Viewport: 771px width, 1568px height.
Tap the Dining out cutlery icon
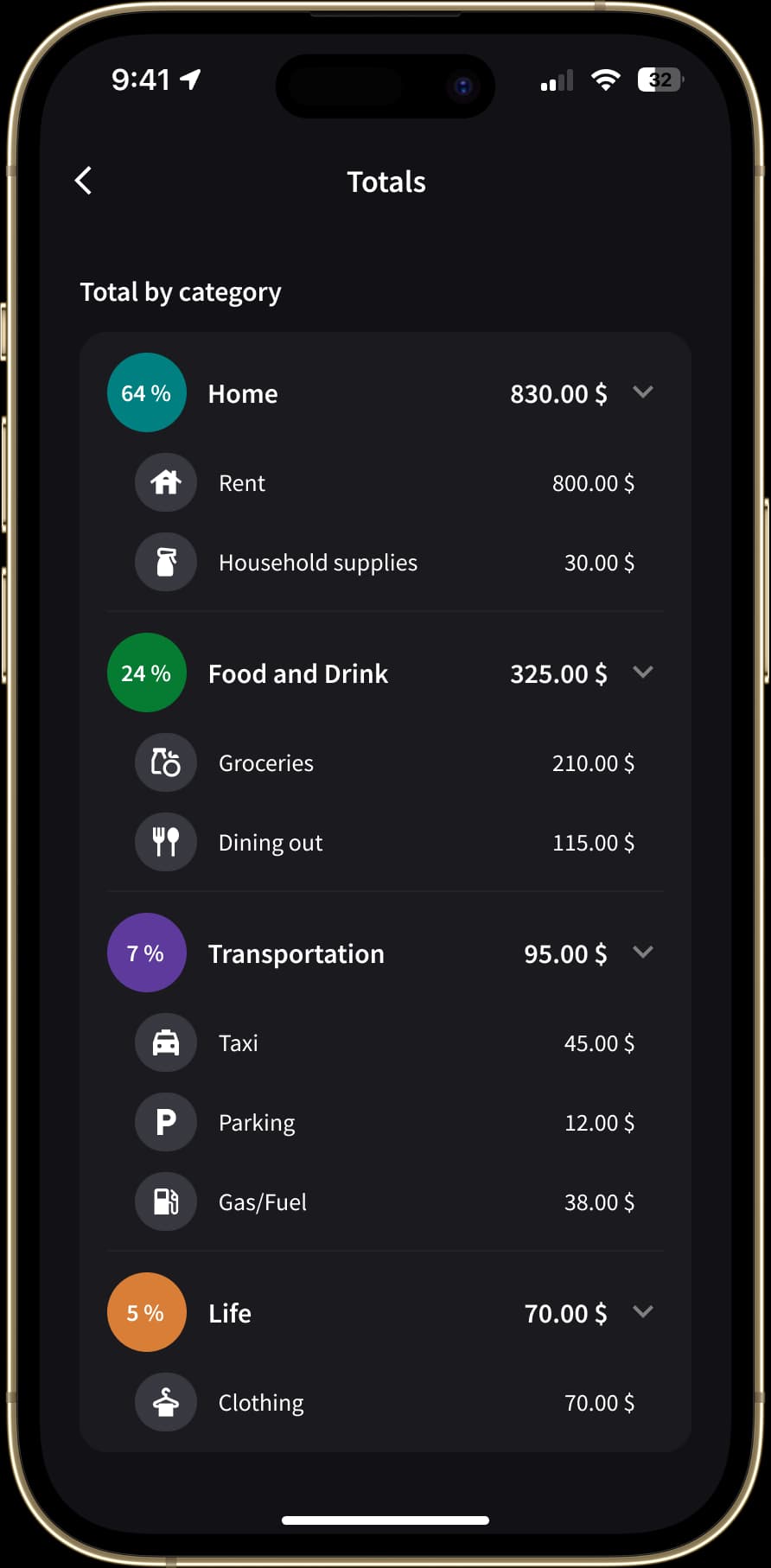[x=165, y=841]
